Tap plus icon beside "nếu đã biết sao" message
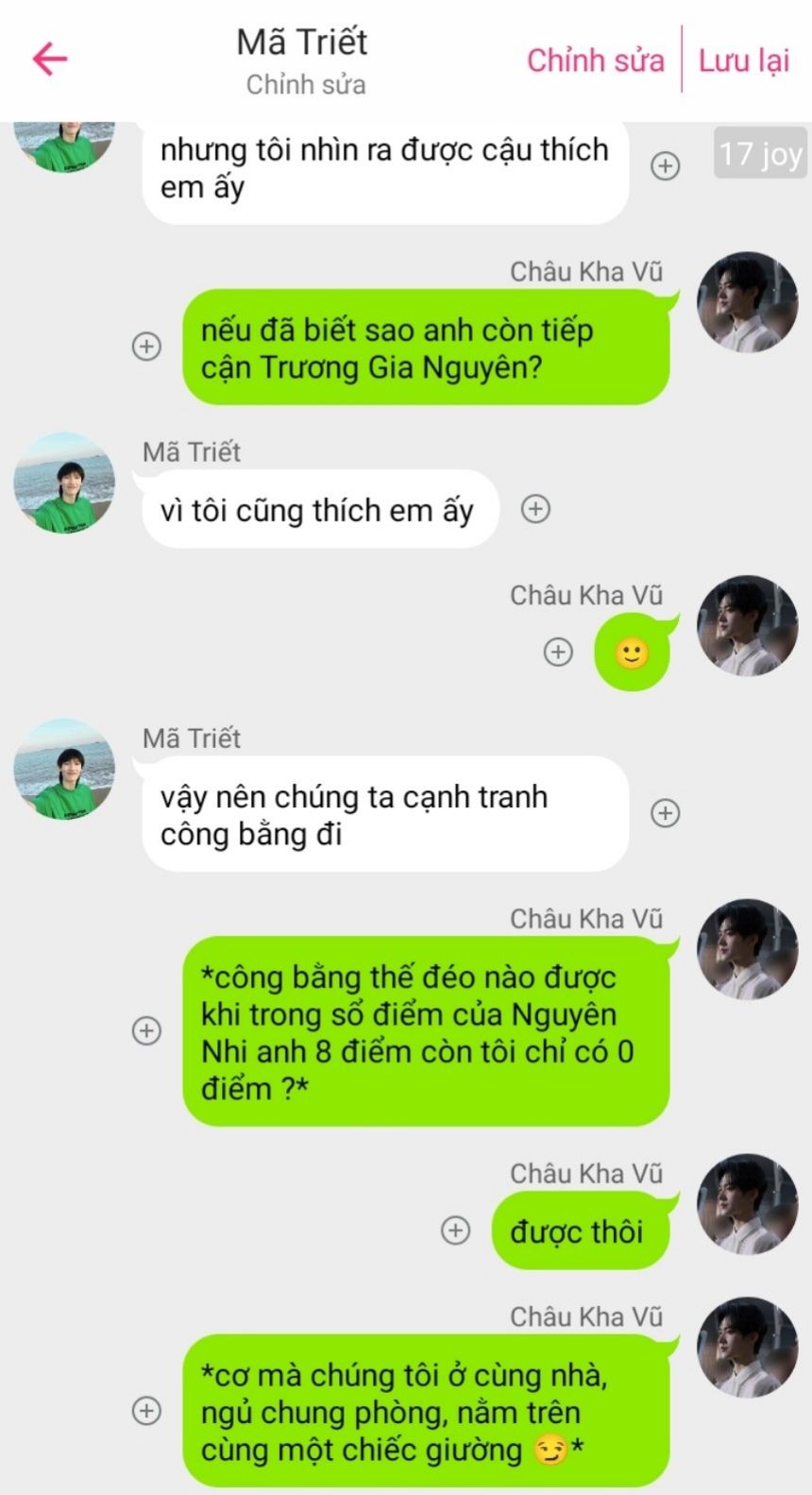Viewport: 812px width, 1495px height. coord(146,347)
